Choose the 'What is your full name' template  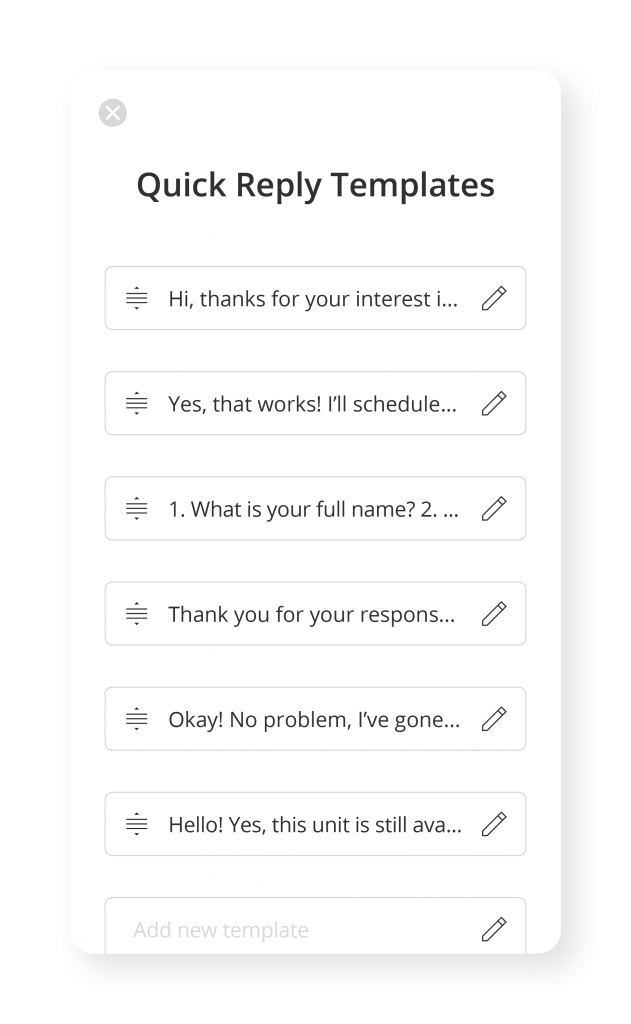pos(316,508)
